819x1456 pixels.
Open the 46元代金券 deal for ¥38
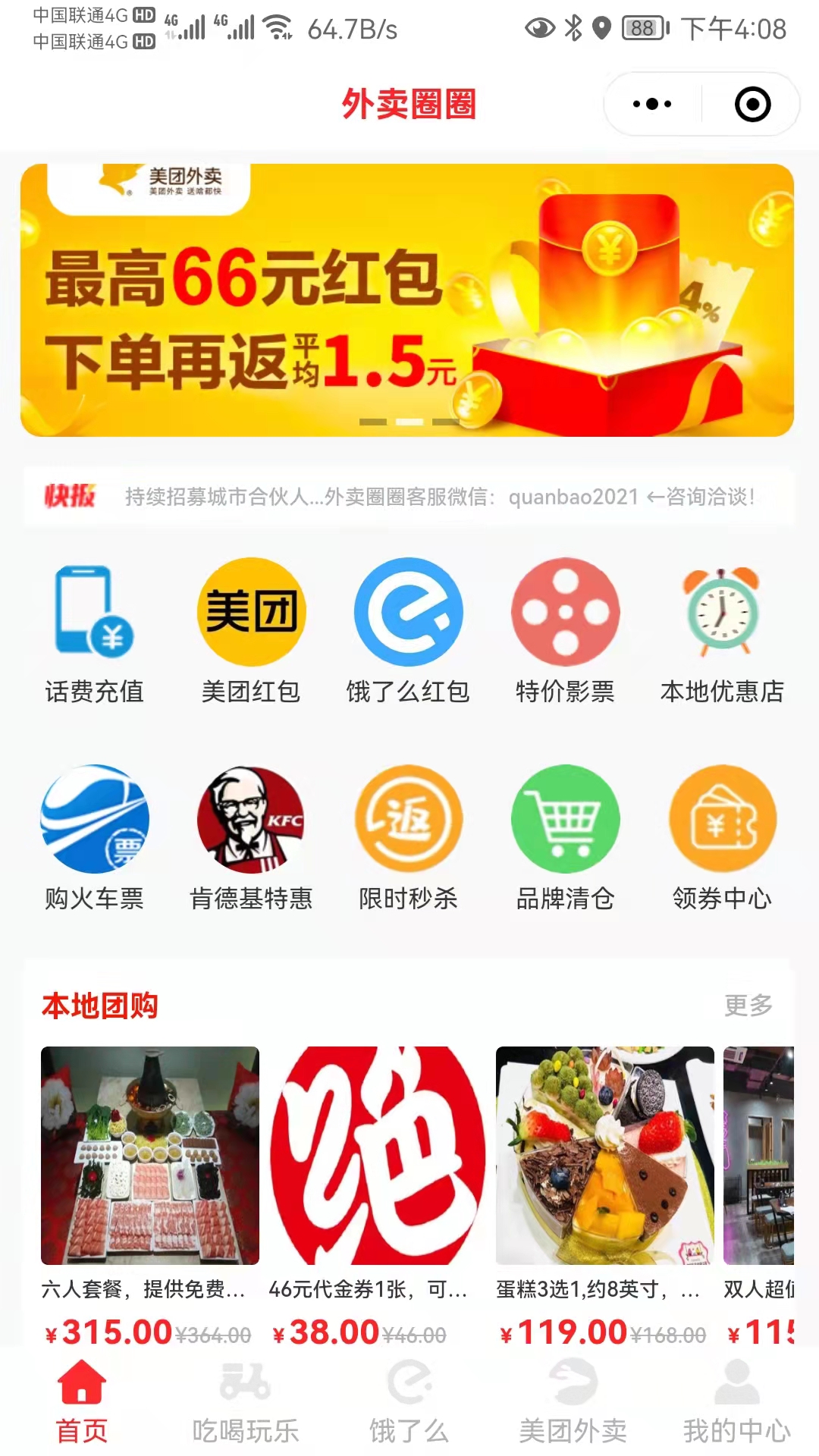(x=378, y=1197)
